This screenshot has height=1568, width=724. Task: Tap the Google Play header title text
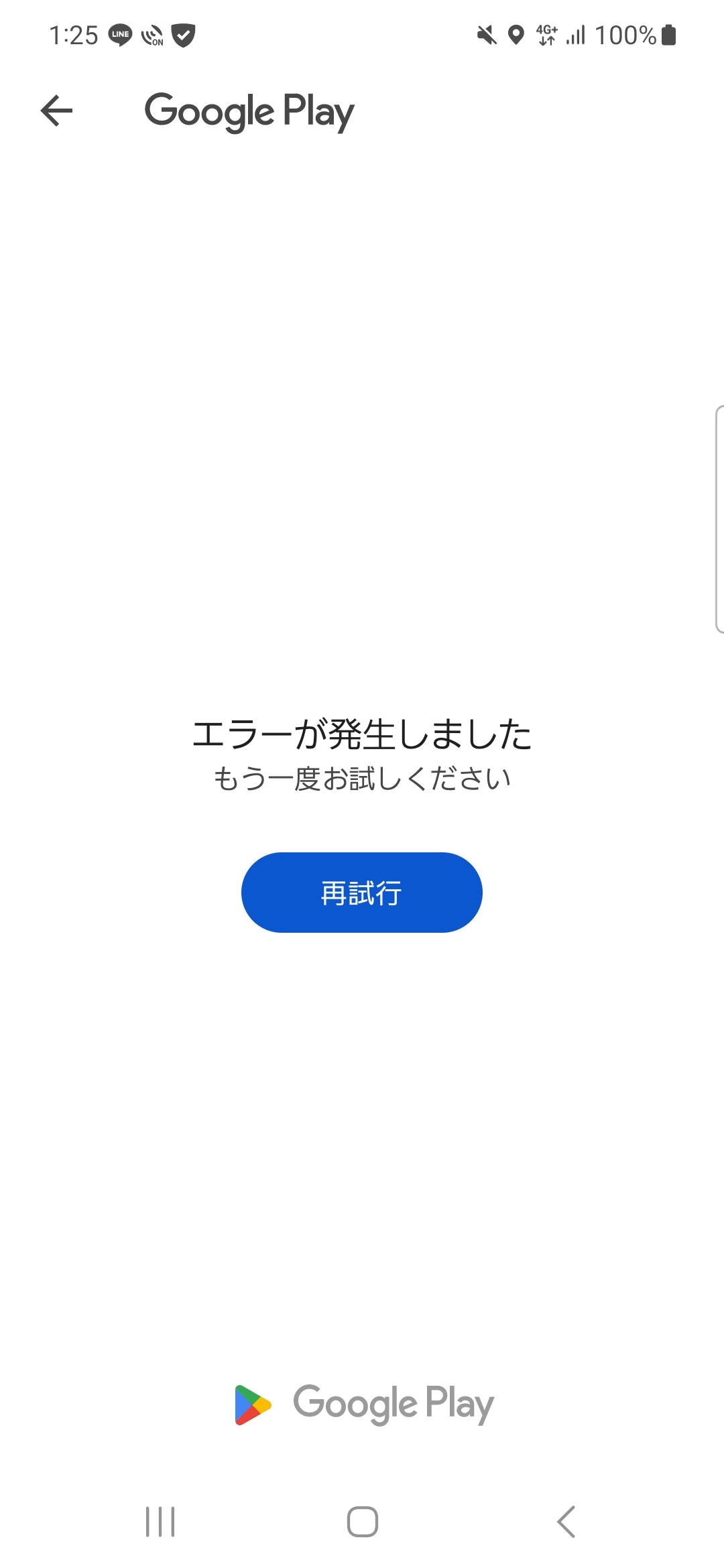pos(251,111)
